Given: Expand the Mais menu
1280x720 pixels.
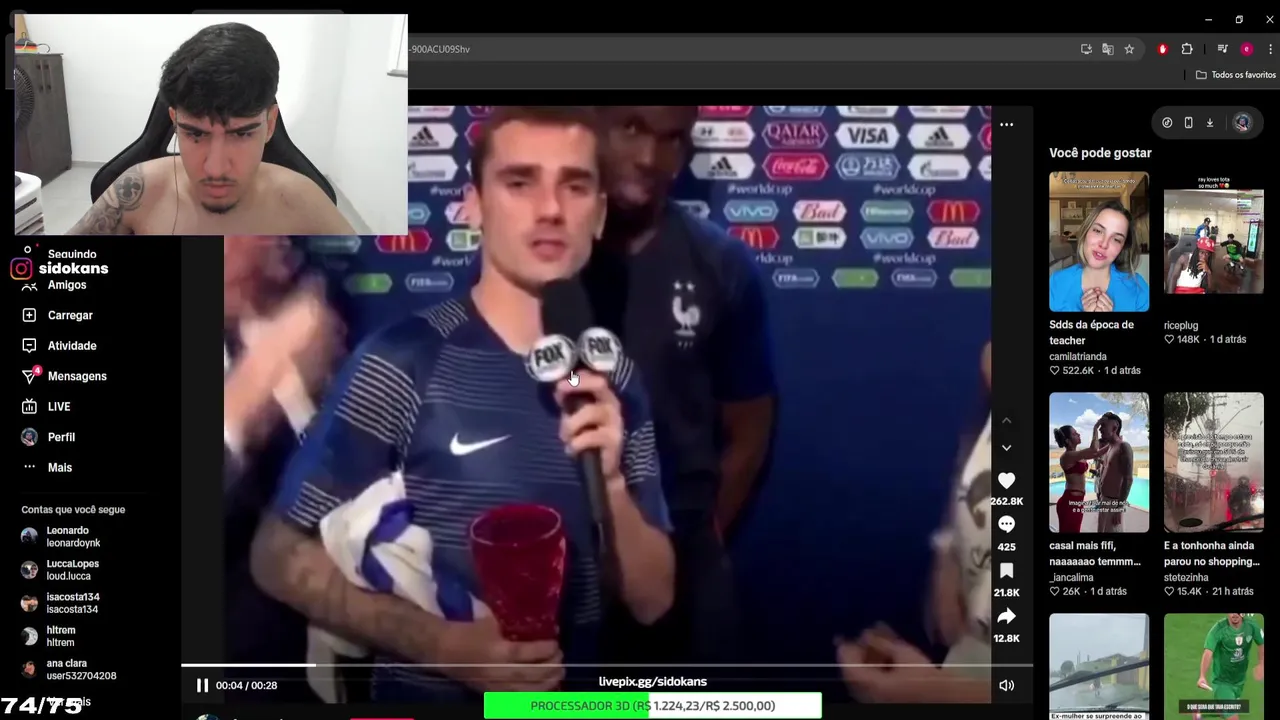Looking at the screenshot, I should click(59, 468).
